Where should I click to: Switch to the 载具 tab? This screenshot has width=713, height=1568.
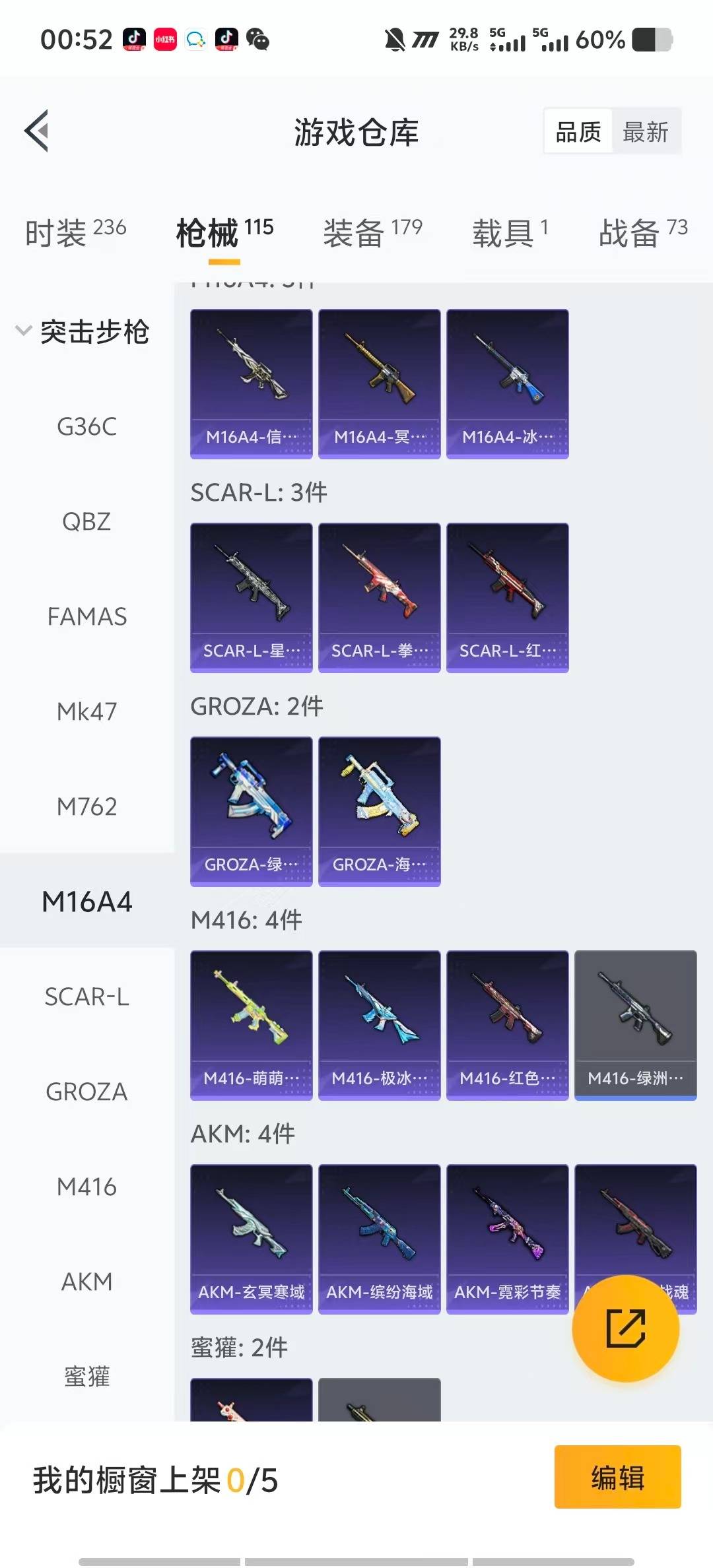point(510,232)
